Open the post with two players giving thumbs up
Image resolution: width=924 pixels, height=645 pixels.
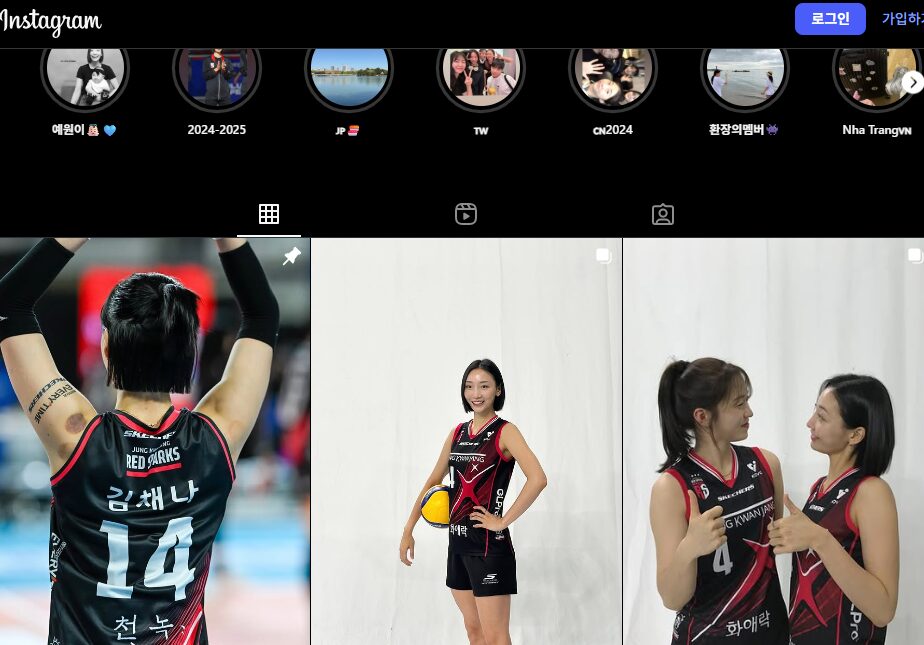click(773, 440)
